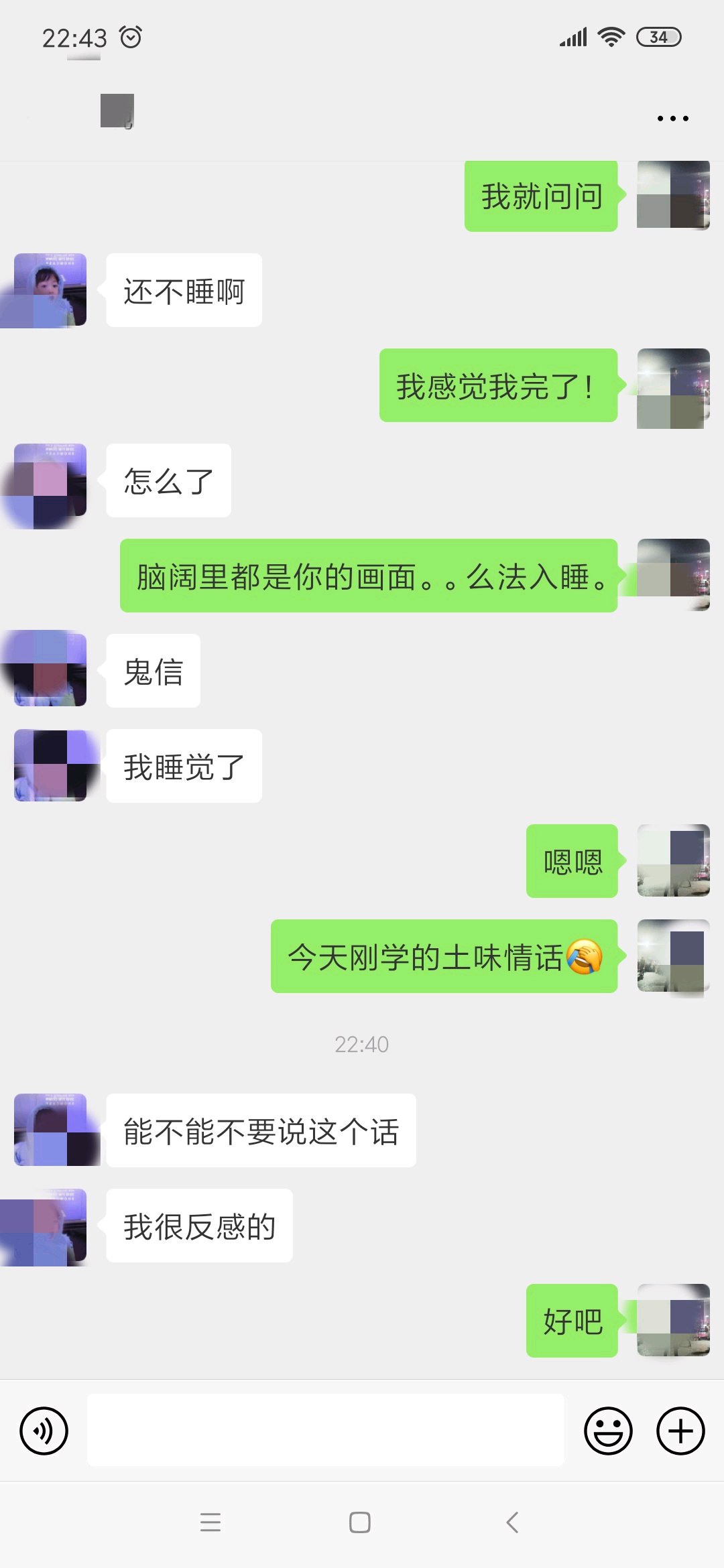The height and width of the screenshot is (1568, 724).
Task: Go back with the system back button
Action: point(512,1522)
